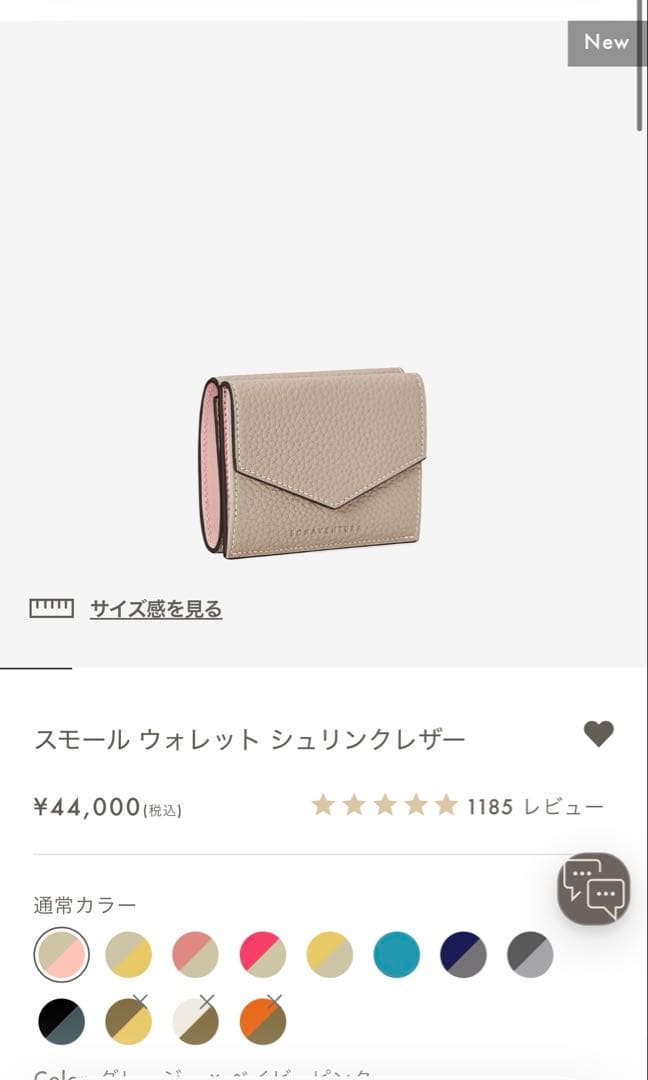Open the サイズ感を見る size guide link
The width and height of the screenshot is (648, 1080).
click(x=155, y=608)
